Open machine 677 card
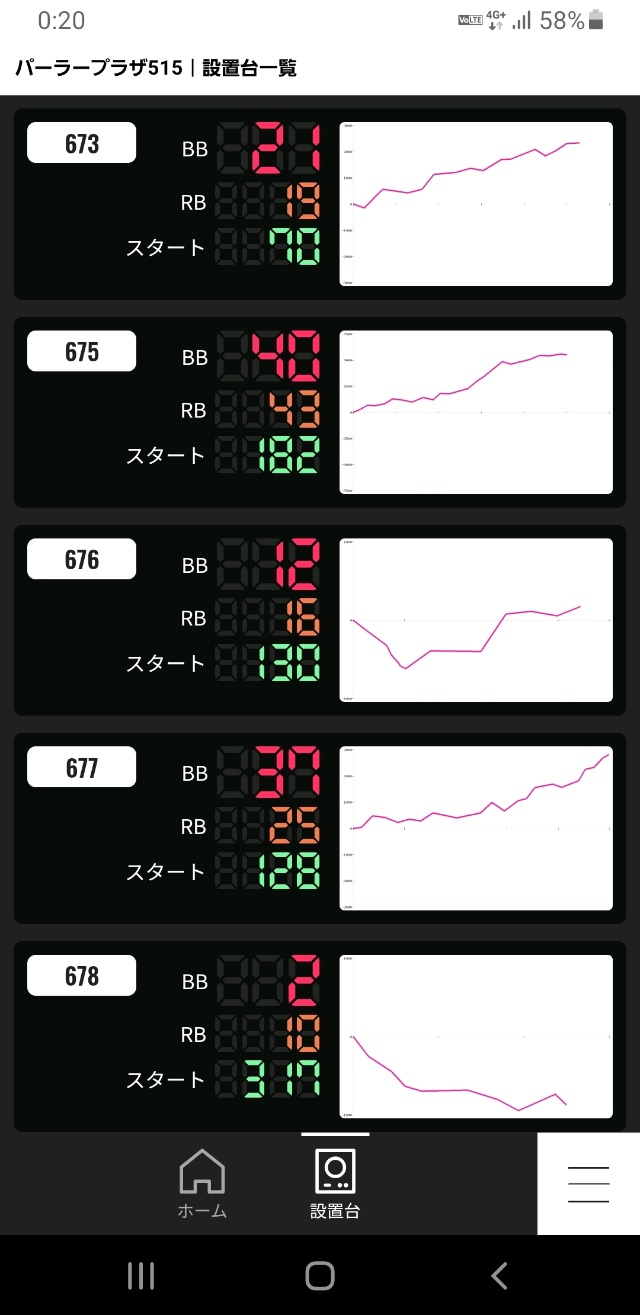The image size is (640, 1315). tap(320, 828)
